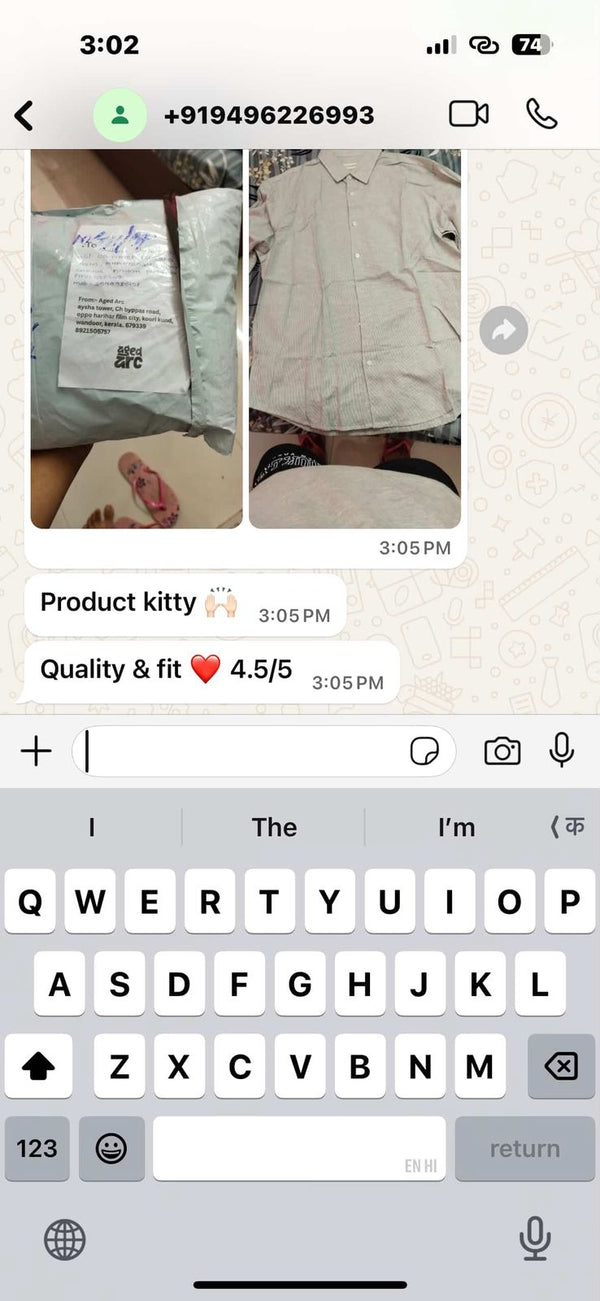Viewport: 600px width, 1301px height.
Task: Tap the backspace key
Action: pyautogui.click(x=561, y=1067)
